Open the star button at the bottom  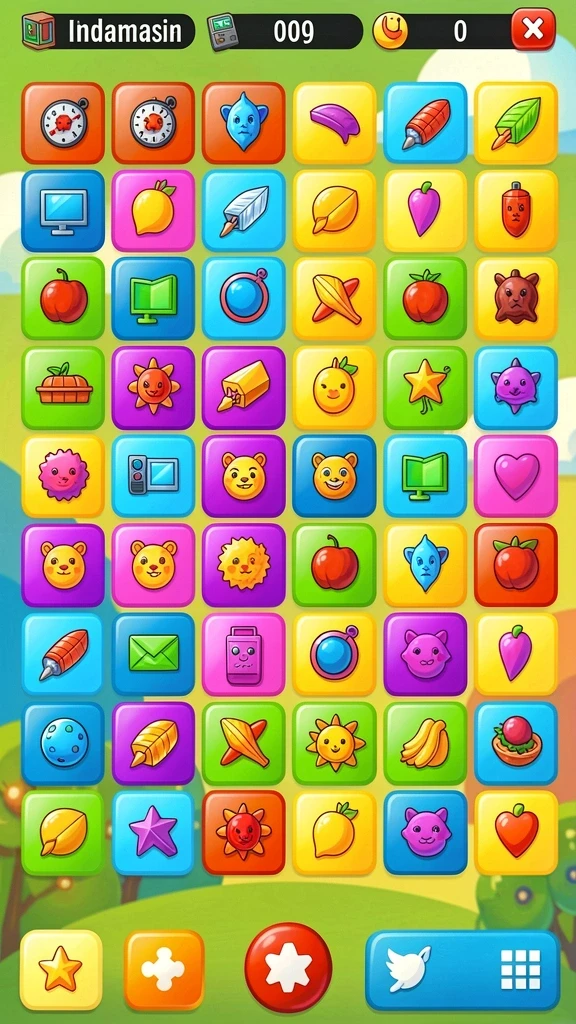tap(61, 970)
